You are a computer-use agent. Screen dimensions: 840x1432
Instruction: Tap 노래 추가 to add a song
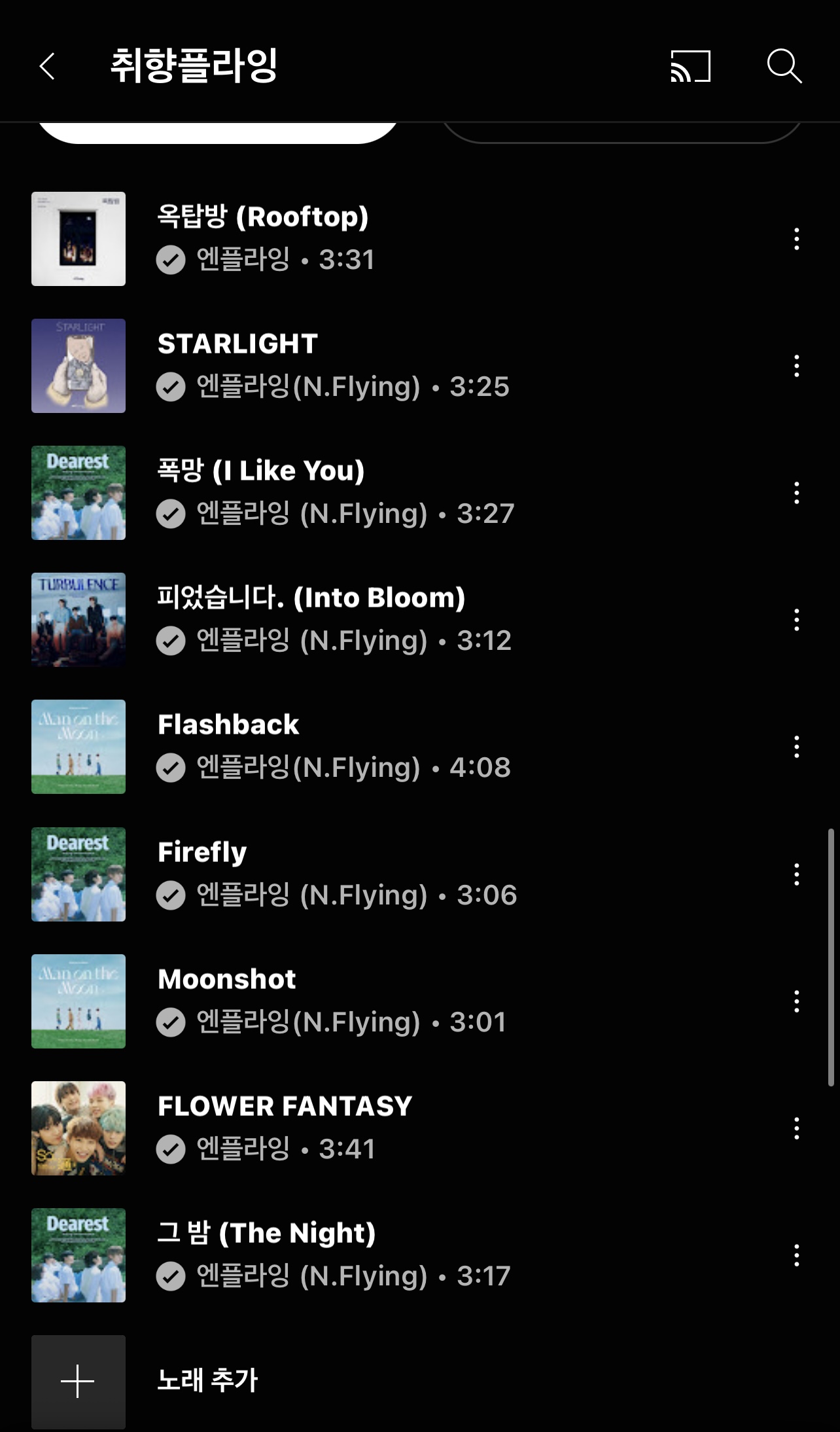click(207, 1381)
